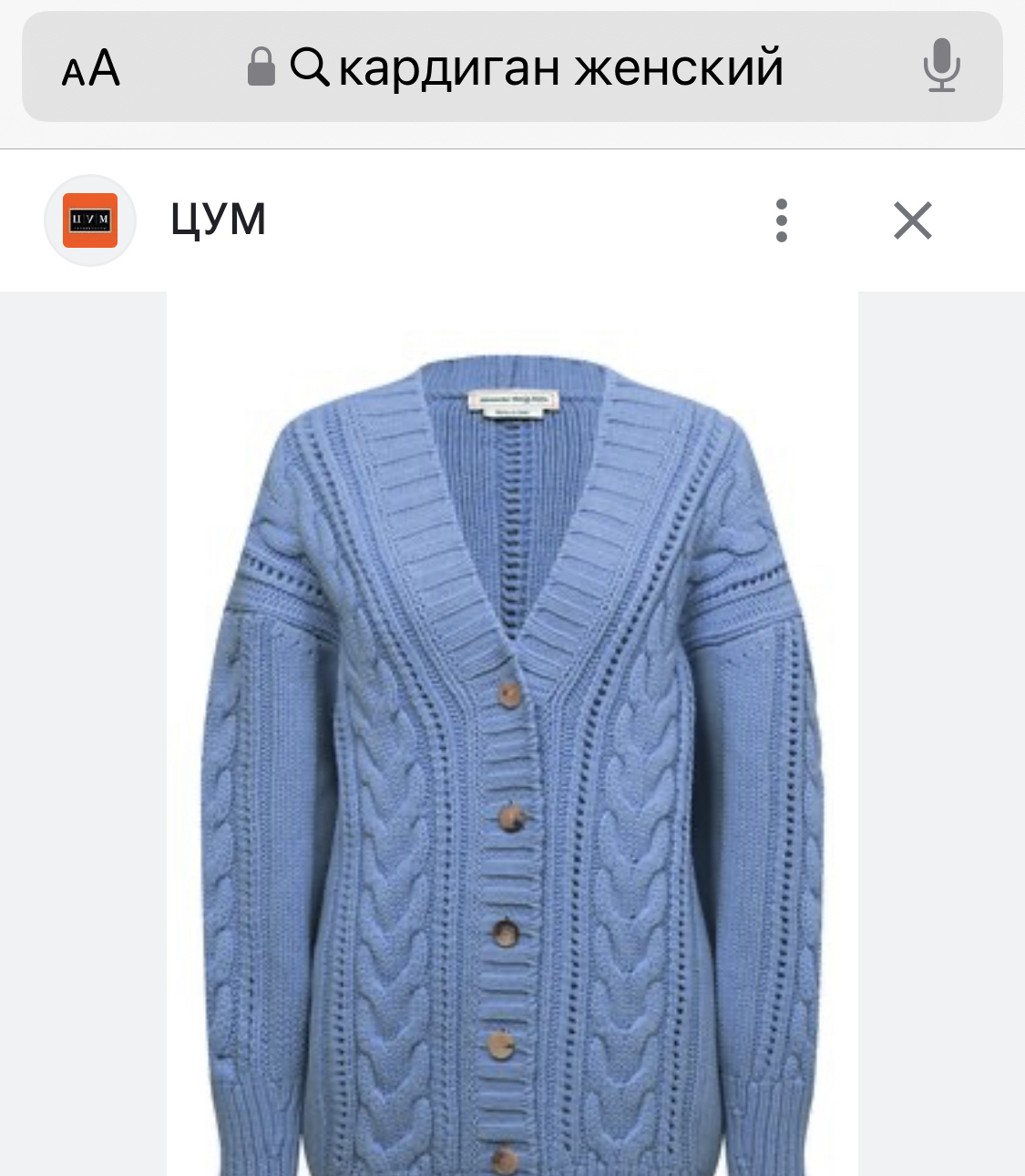Start voice search with the microphone
The image size is (1025, 1176).
point(940,66)
